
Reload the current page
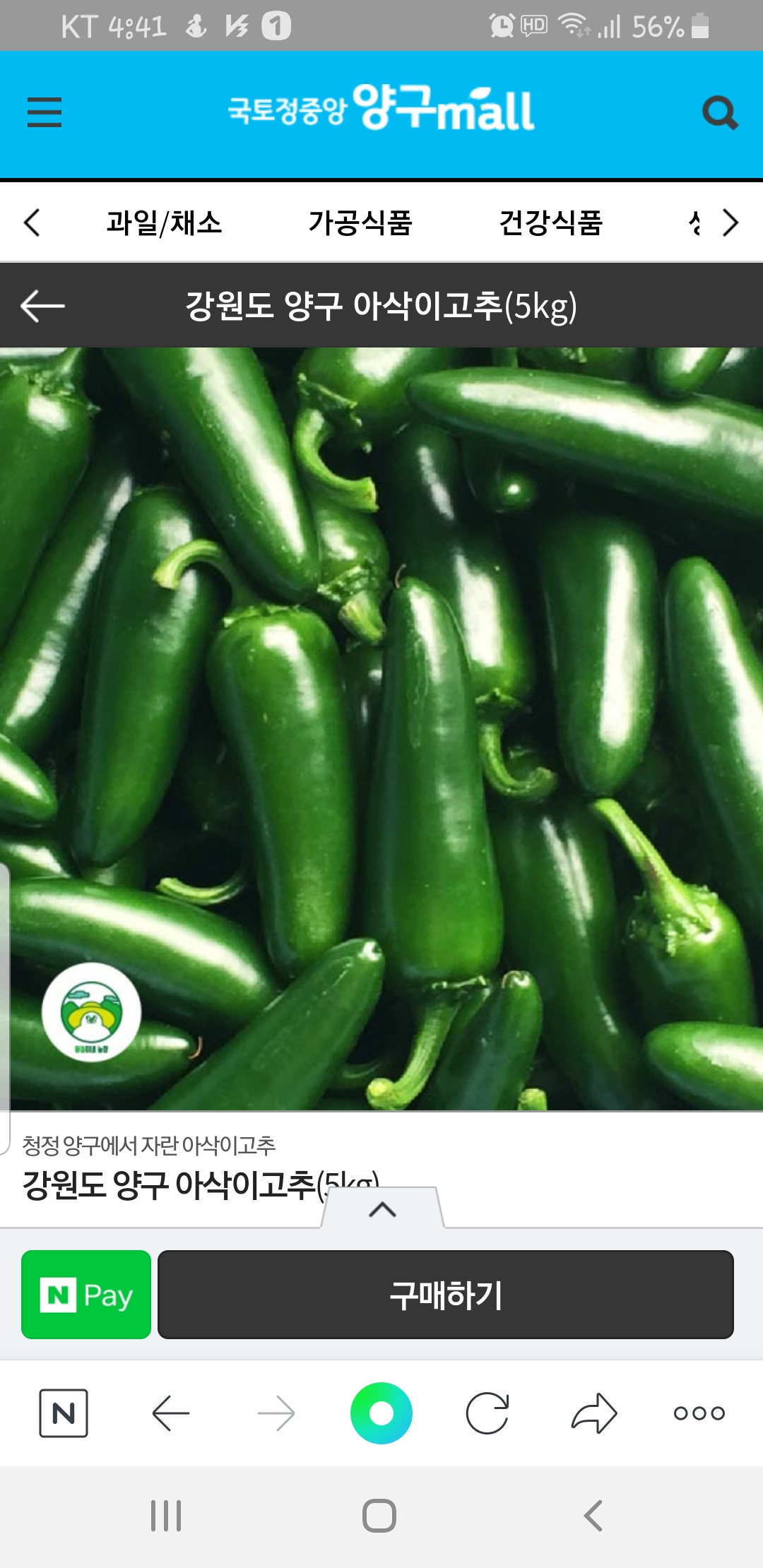click(x=487, y=1413)
